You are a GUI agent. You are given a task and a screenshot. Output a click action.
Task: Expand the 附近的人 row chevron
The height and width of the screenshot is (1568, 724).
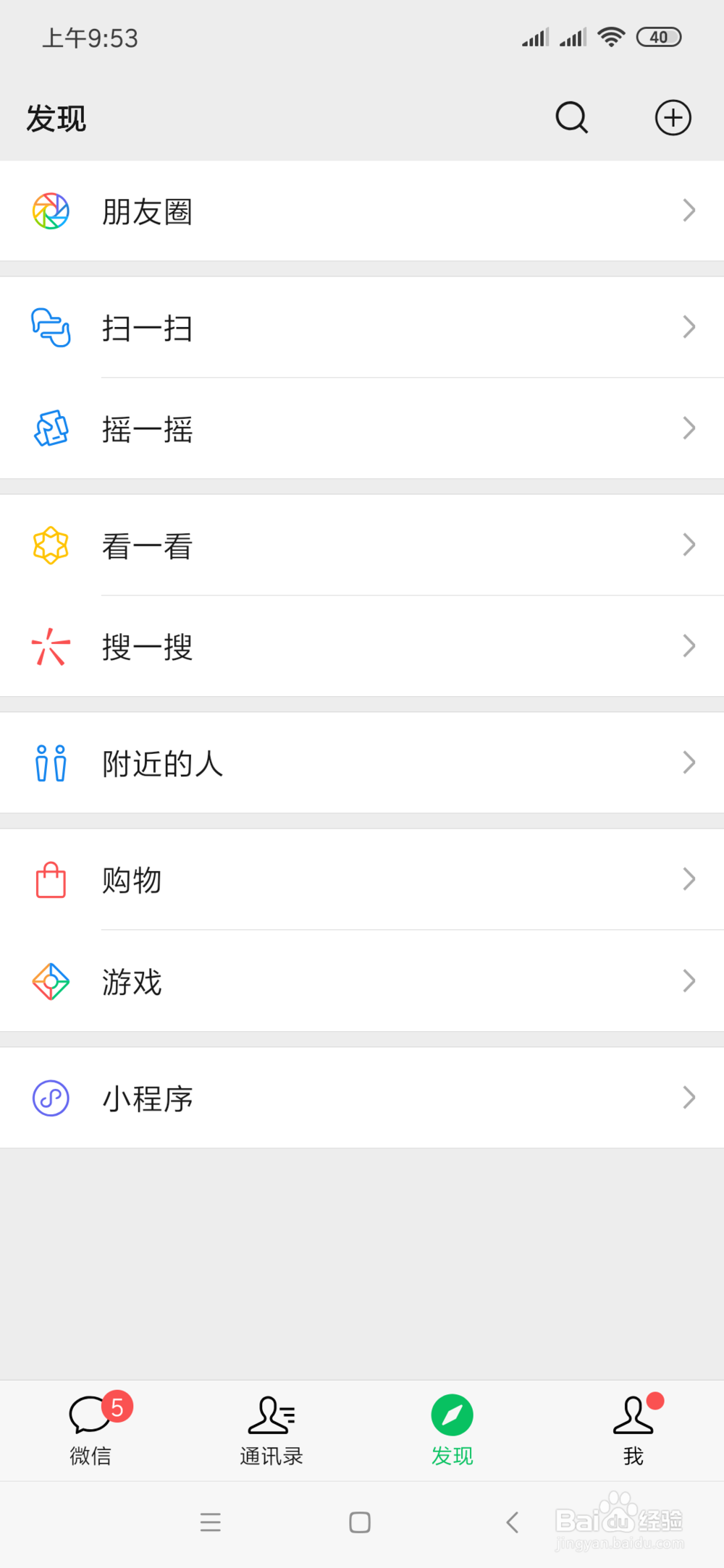point(689,763)
